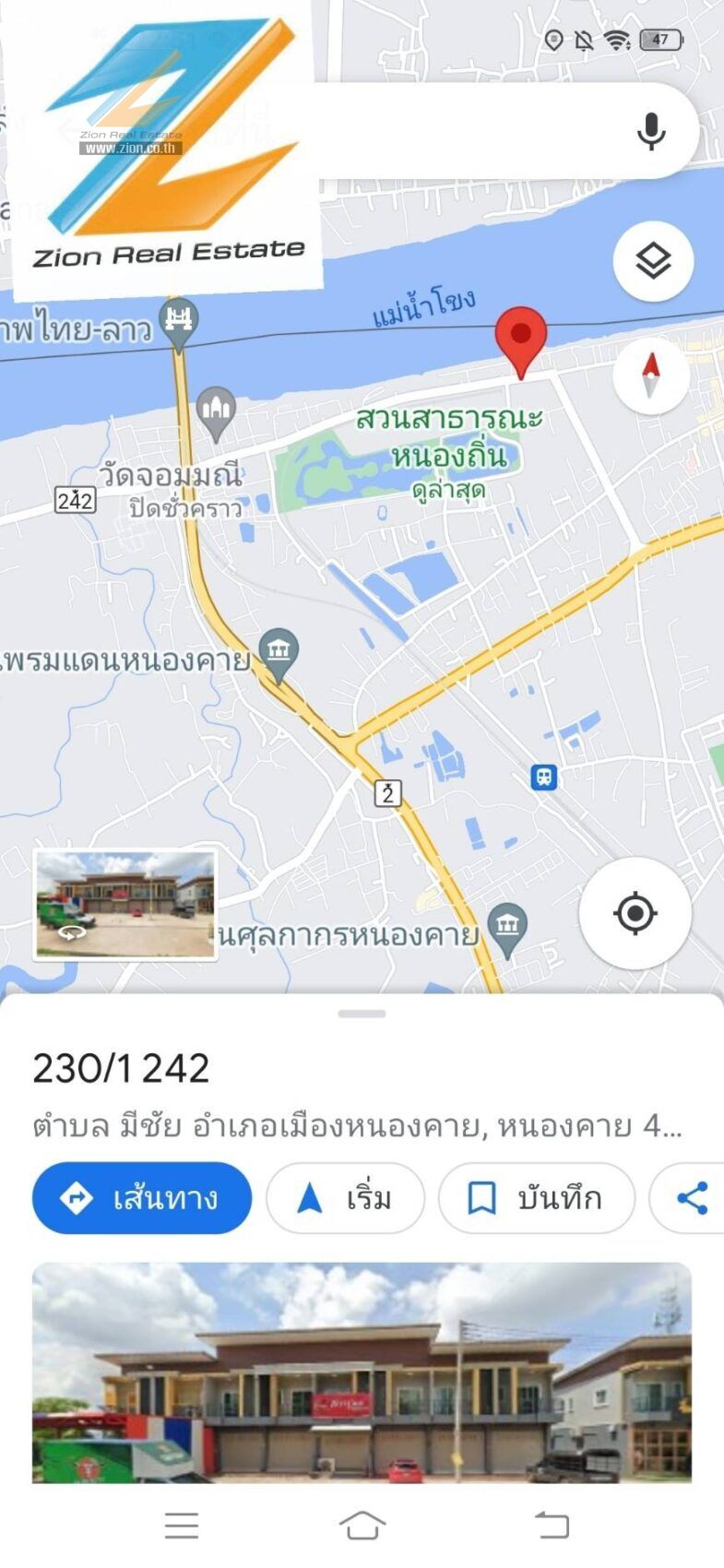Image resolution: width=724 pixels, height=1568 pixels.
Task: Tap the วัดจอมมณี temple marker
Action: coord(217,410)
